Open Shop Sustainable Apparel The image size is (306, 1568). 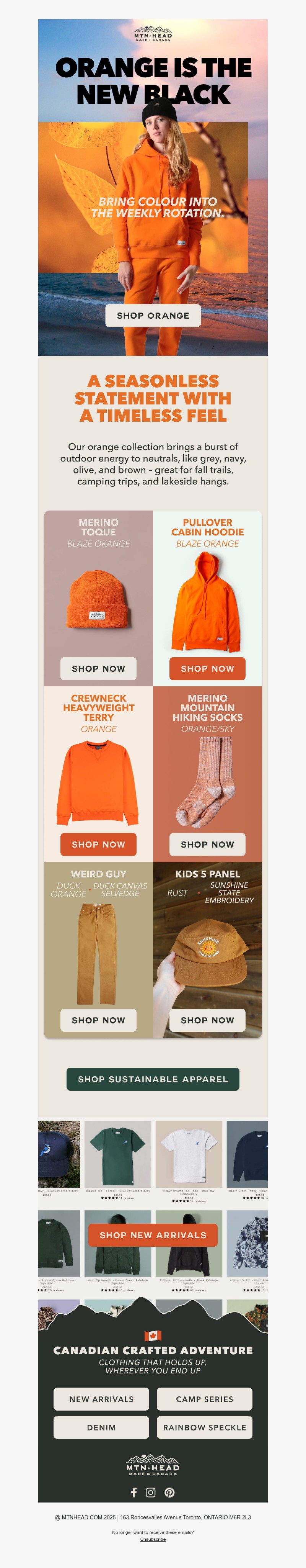click(x=153, y=1079)
